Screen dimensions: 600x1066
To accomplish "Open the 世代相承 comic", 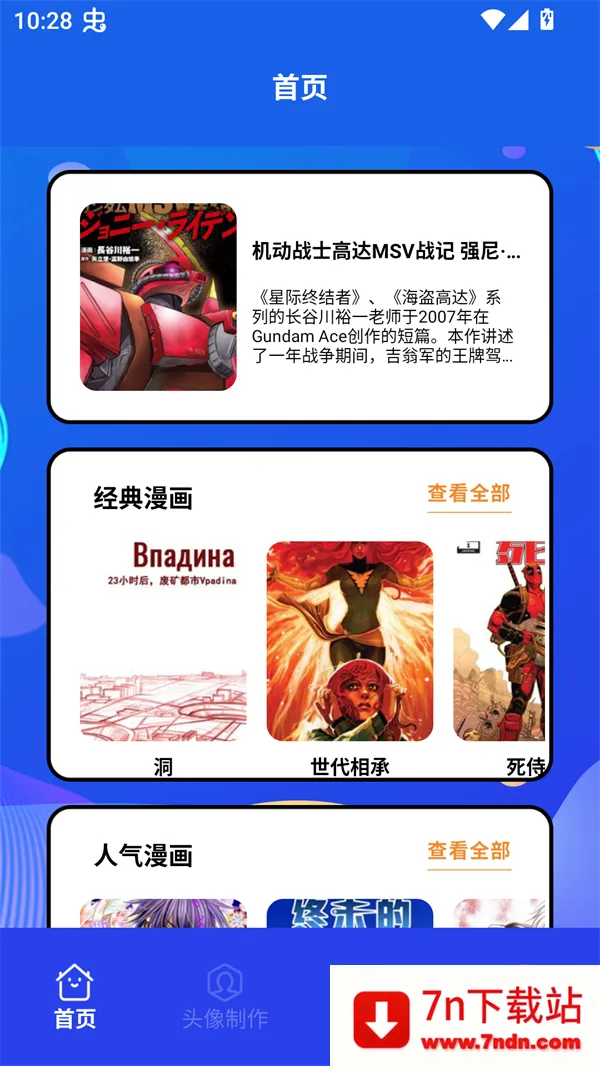I will (350, 642).
